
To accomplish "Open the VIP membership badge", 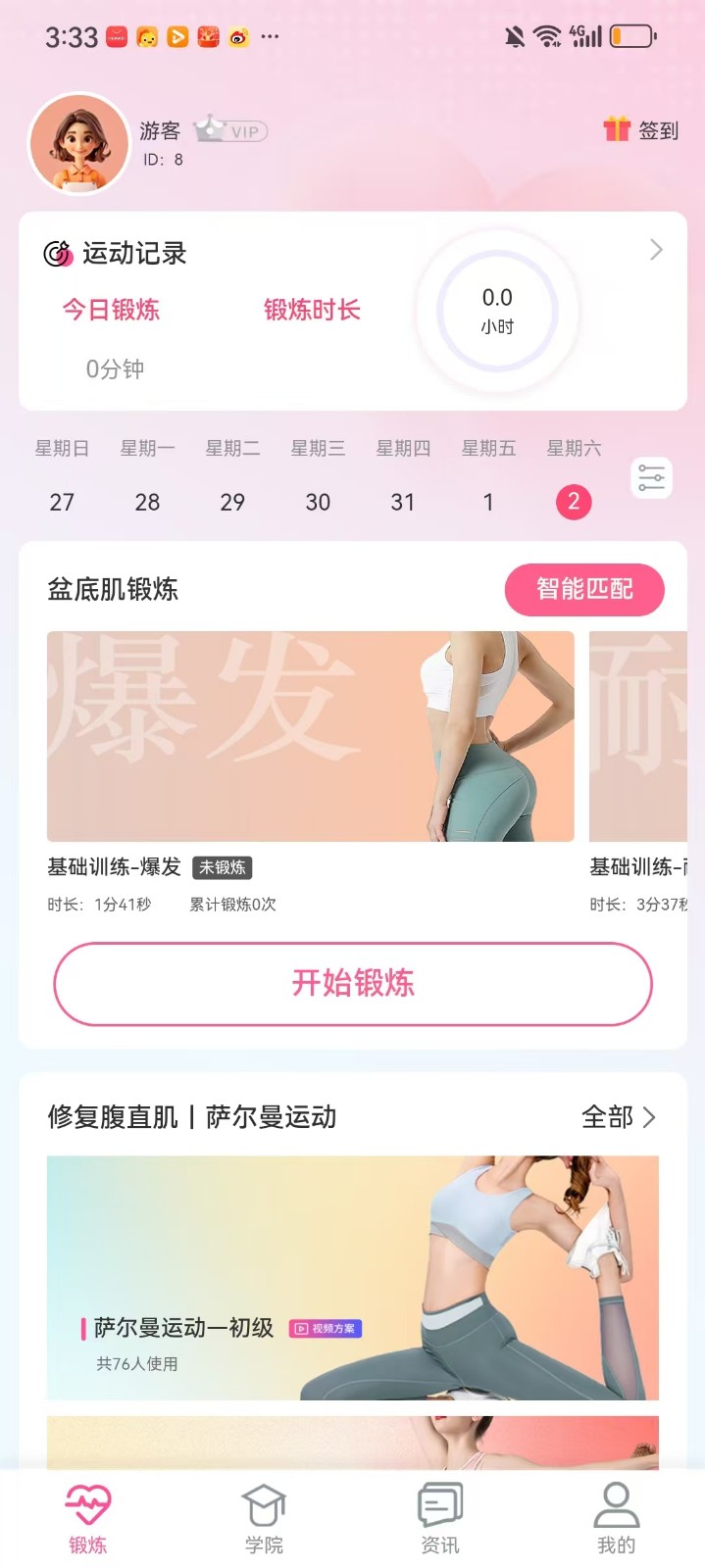I will [231, 130].
